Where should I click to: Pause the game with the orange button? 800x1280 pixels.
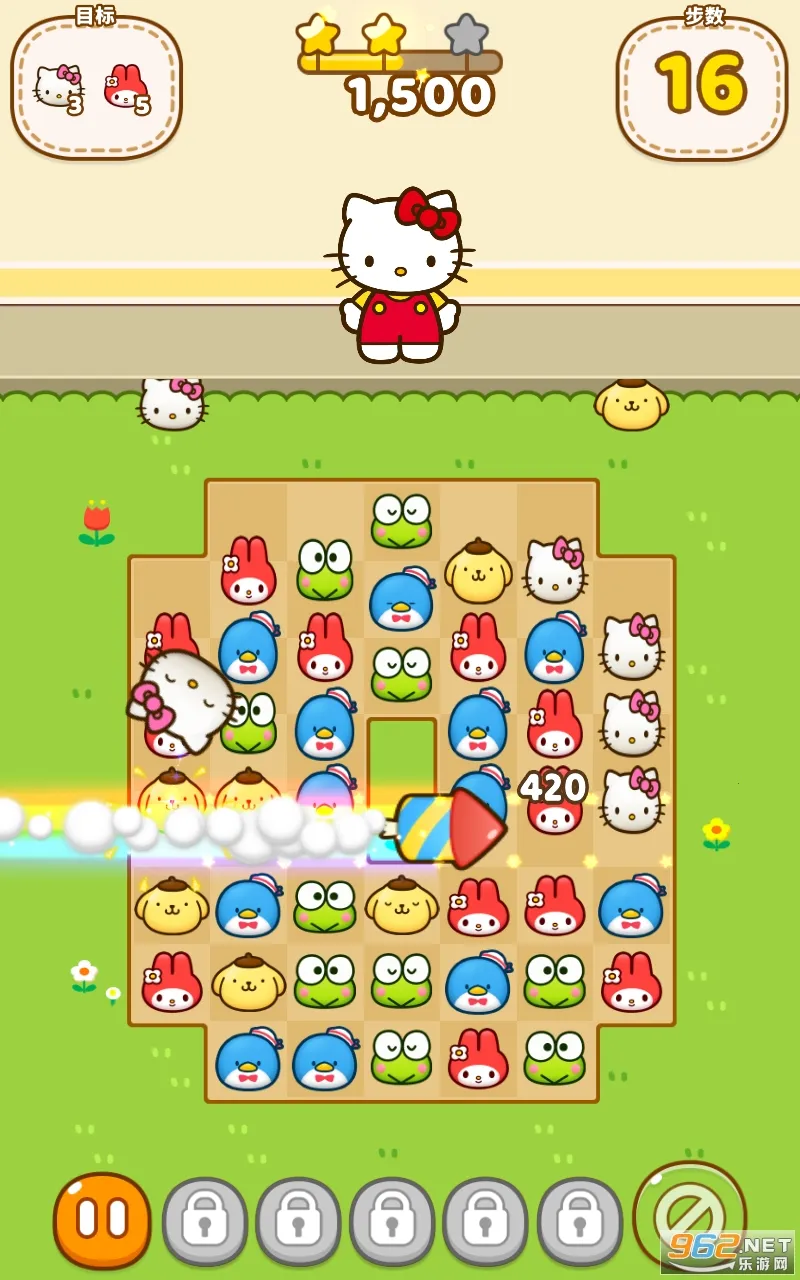click(x=101, y=1220)
